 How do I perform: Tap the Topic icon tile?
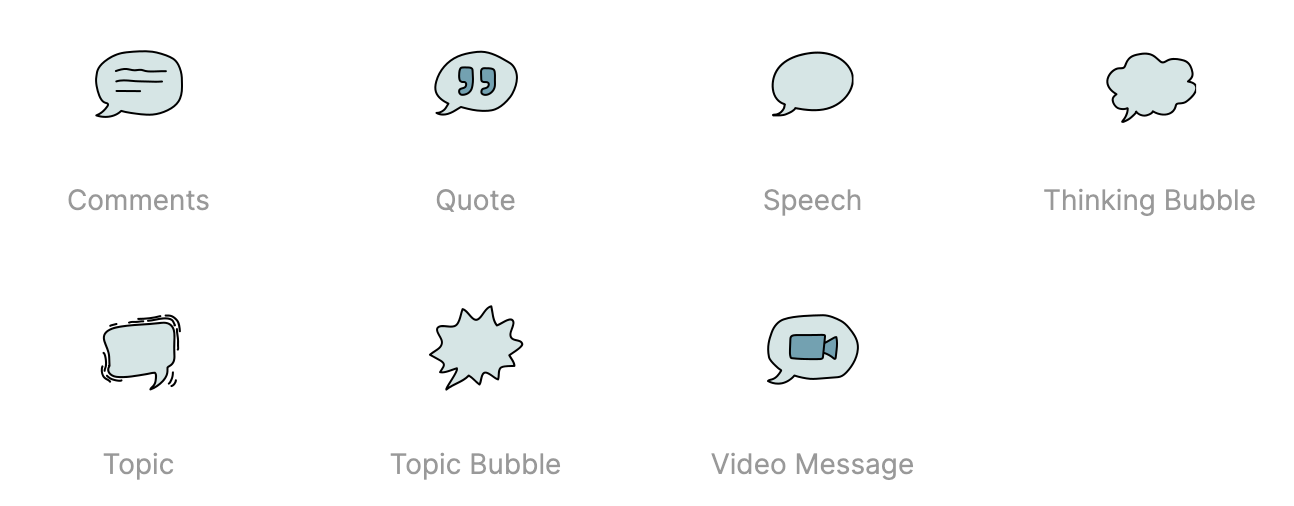(x=140, y=351)
